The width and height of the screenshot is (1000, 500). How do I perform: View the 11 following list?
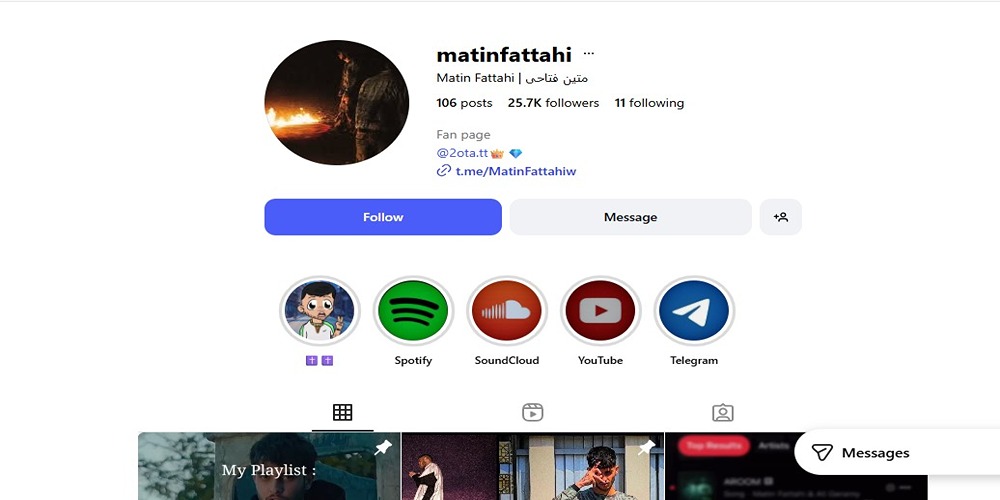649,103
